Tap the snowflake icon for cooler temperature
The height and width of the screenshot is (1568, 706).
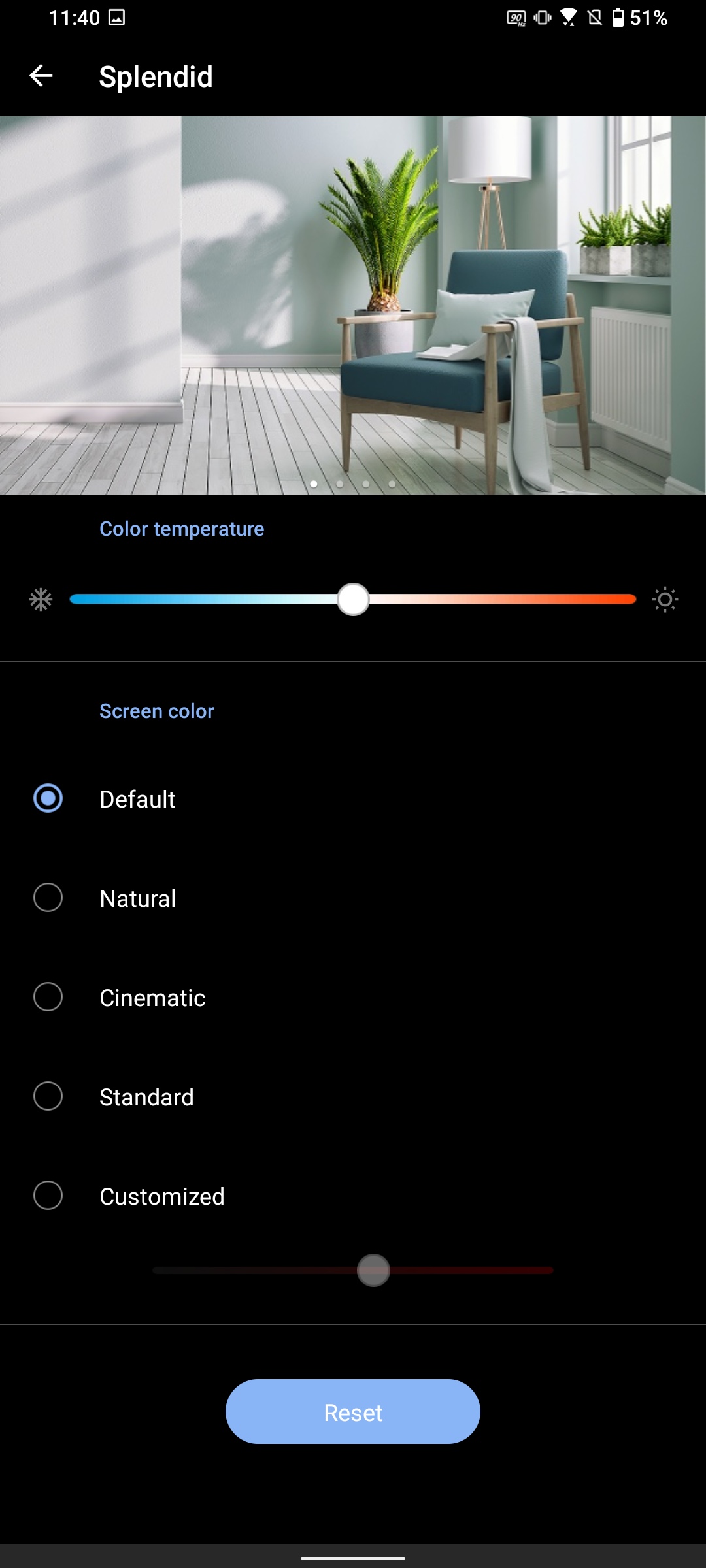tap(41, 600)
